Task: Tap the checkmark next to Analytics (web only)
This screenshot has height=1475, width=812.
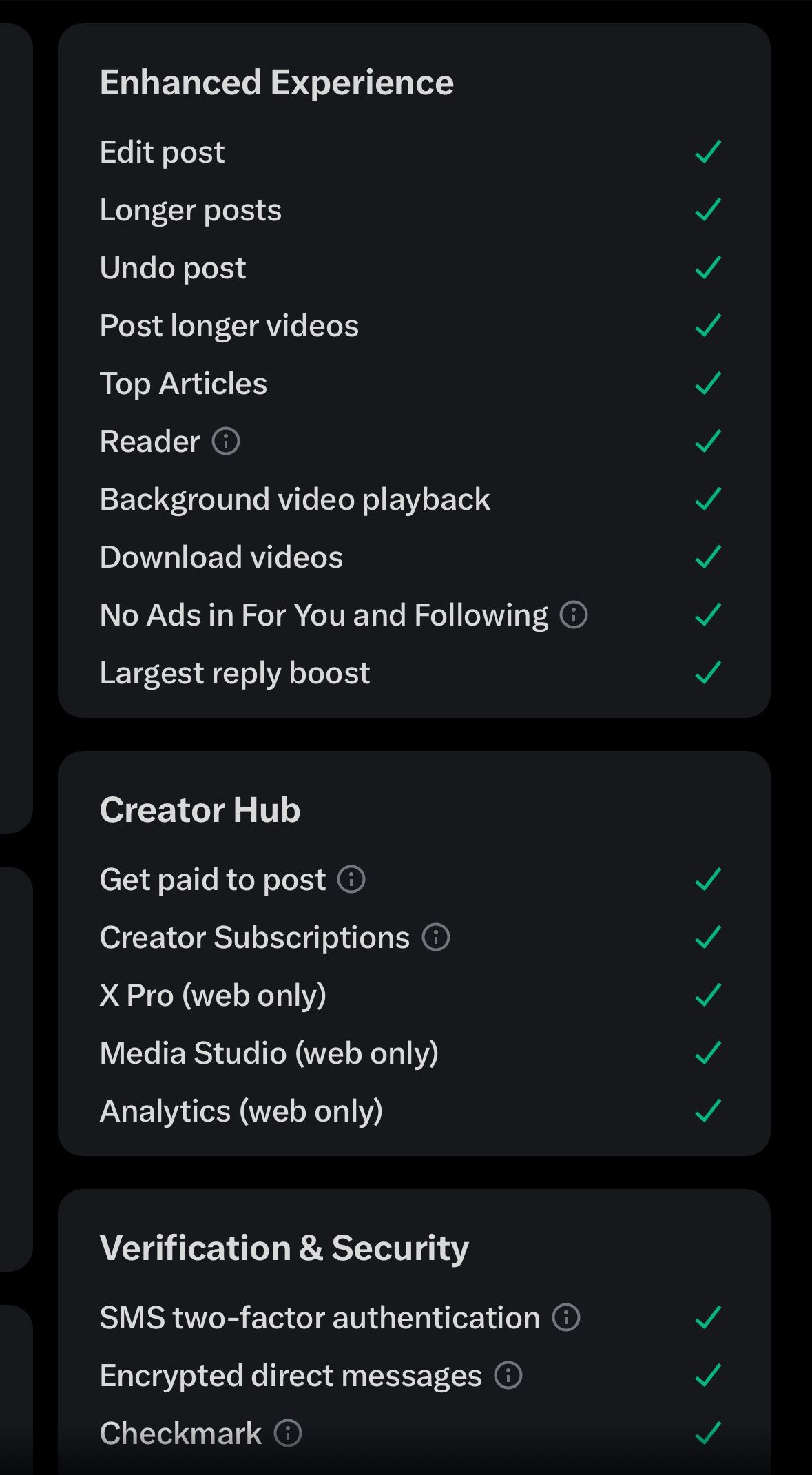Action: pyautogui.click(x=708, y=1110)
